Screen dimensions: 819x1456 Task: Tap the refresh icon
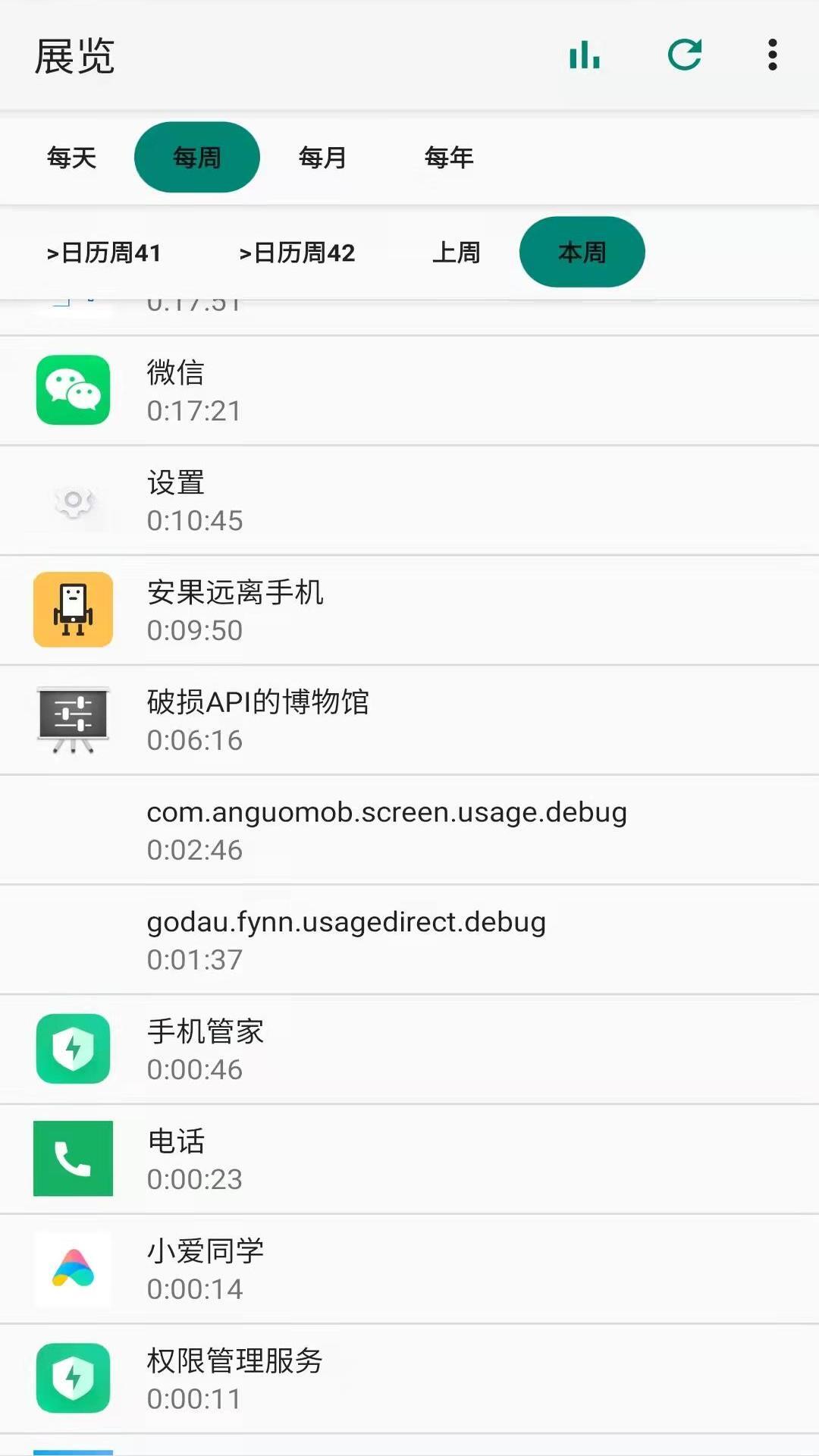click(x=684, y=55)
